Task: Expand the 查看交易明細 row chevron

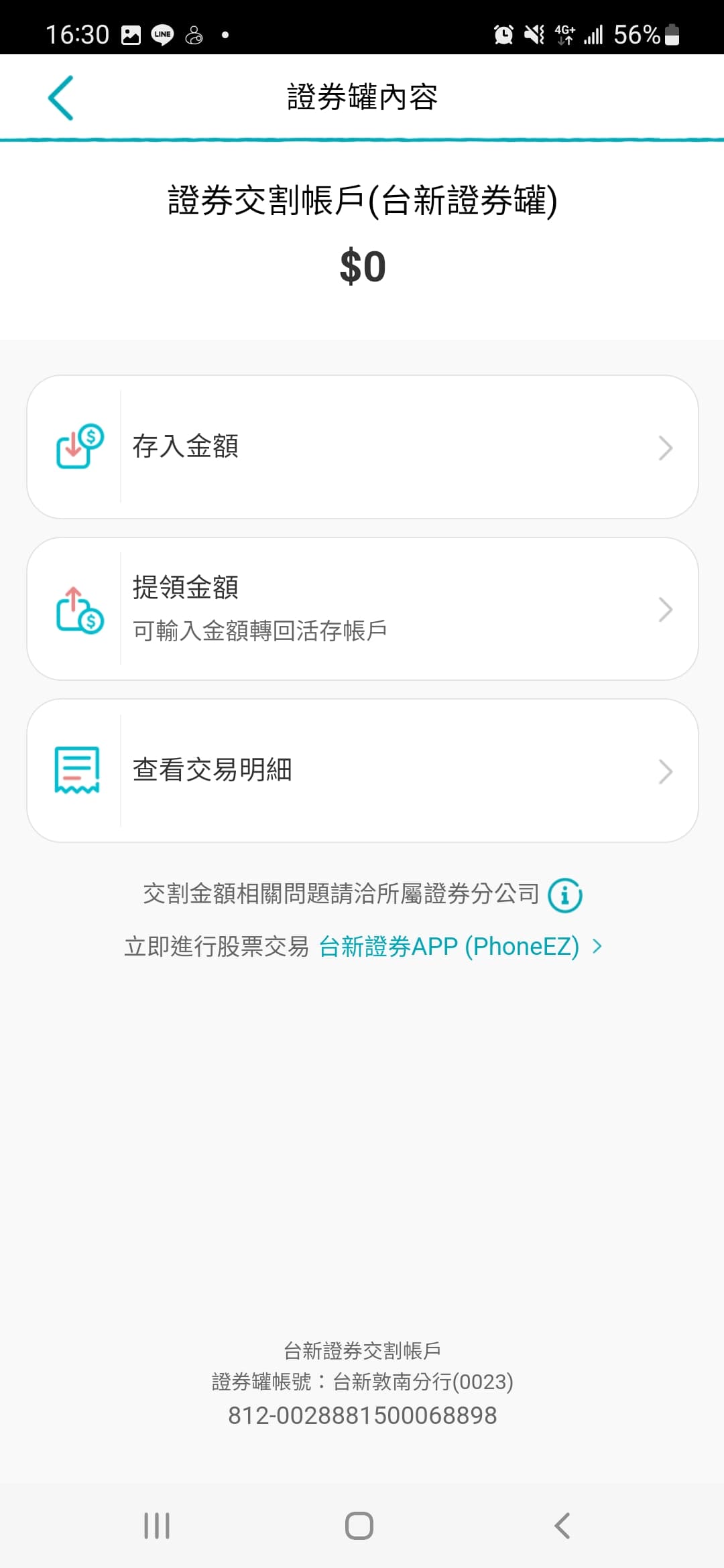Action: pyautogui.click(x=664, y=771)
